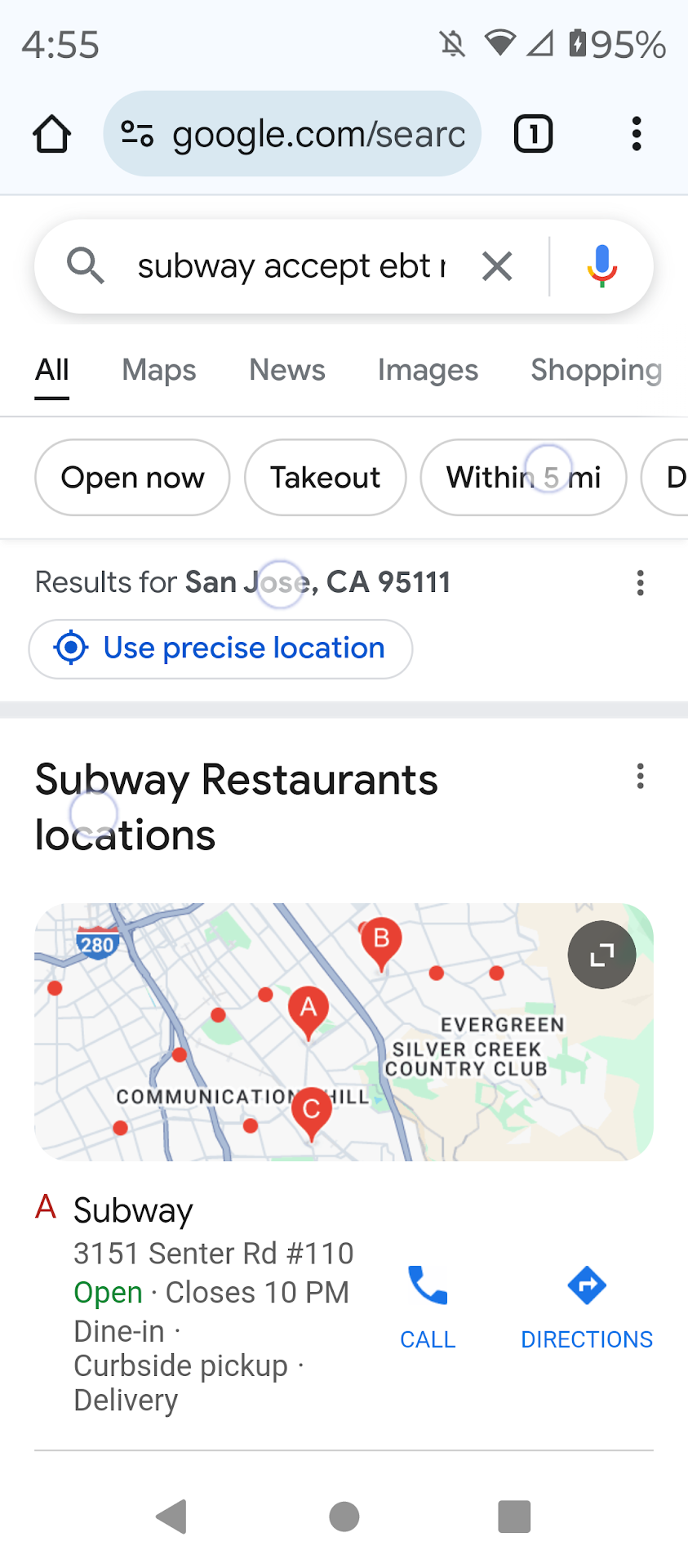The height and width of the screenshot is (1568, 688).
Task: Switch to the News tab
Action: (287, 370)
